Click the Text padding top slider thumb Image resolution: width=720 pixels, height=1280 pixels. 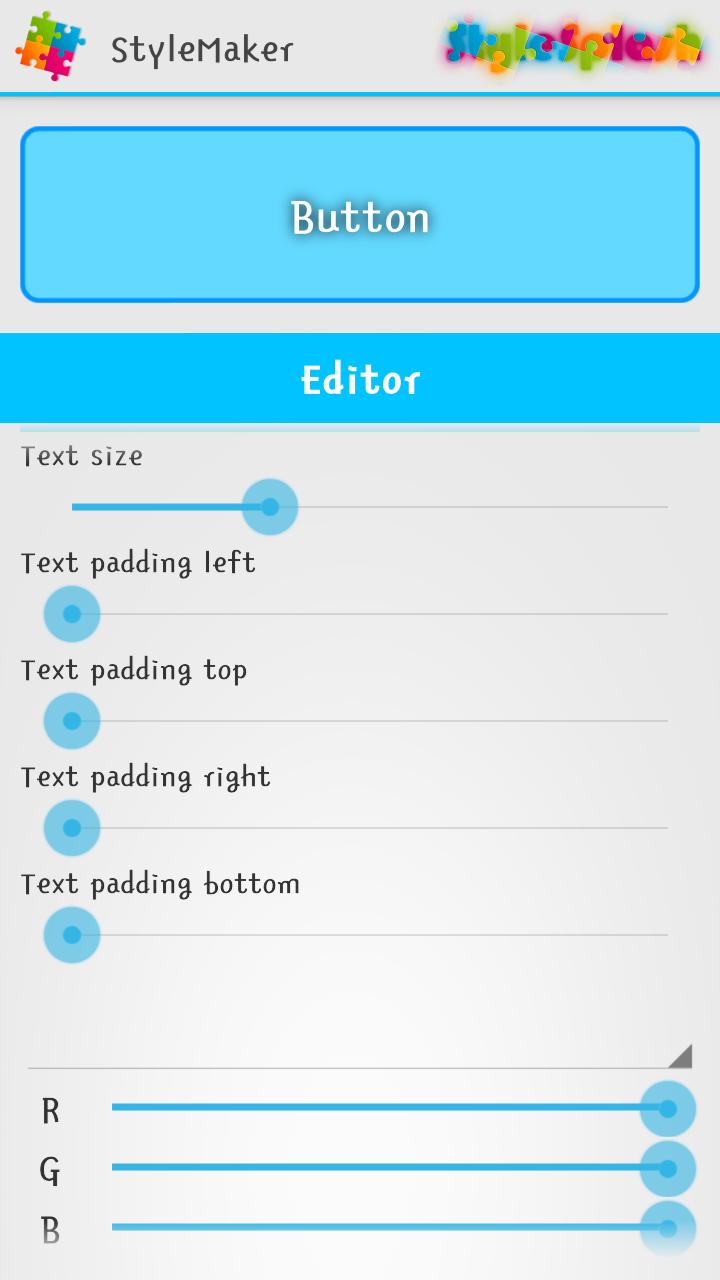coord(70,720)
